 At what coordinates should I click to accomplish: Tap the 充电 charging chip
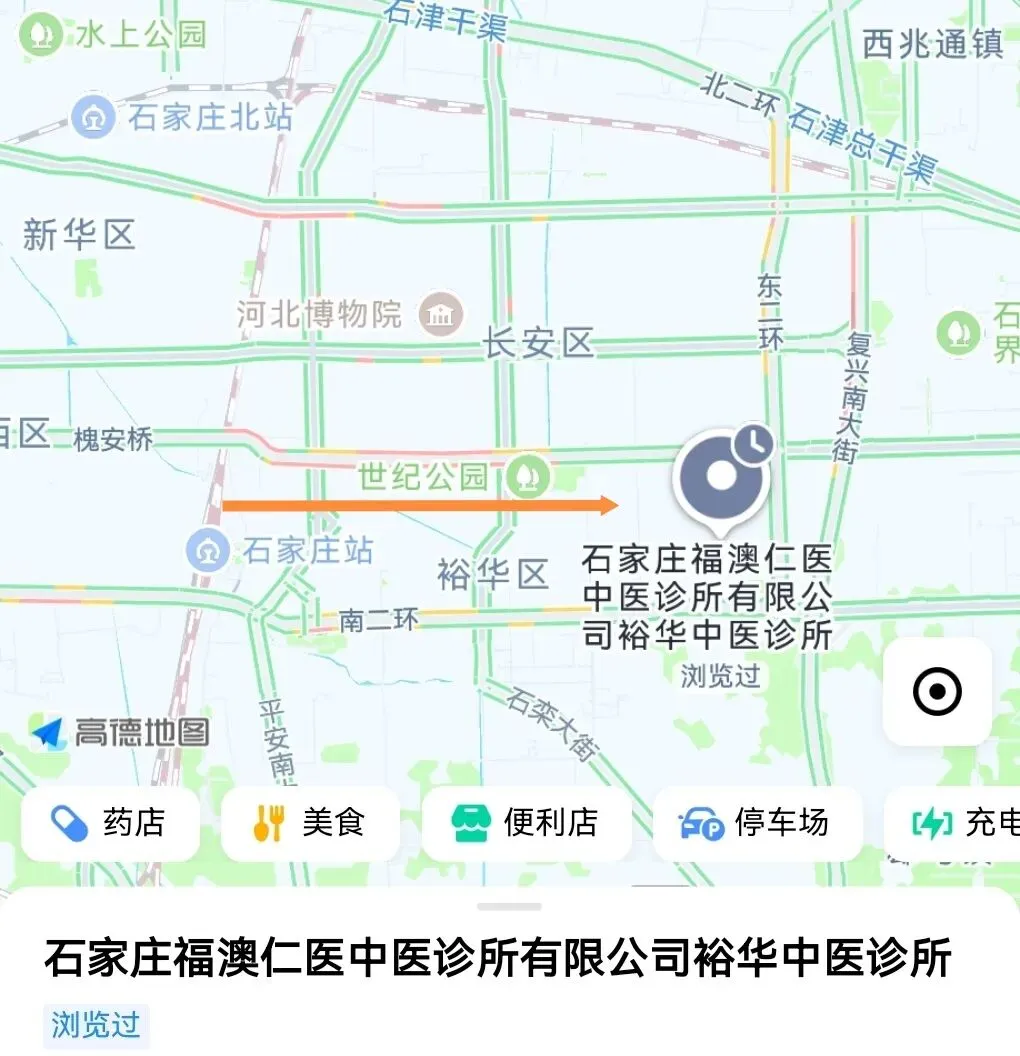pyautogui.click(x=953, y=823)
